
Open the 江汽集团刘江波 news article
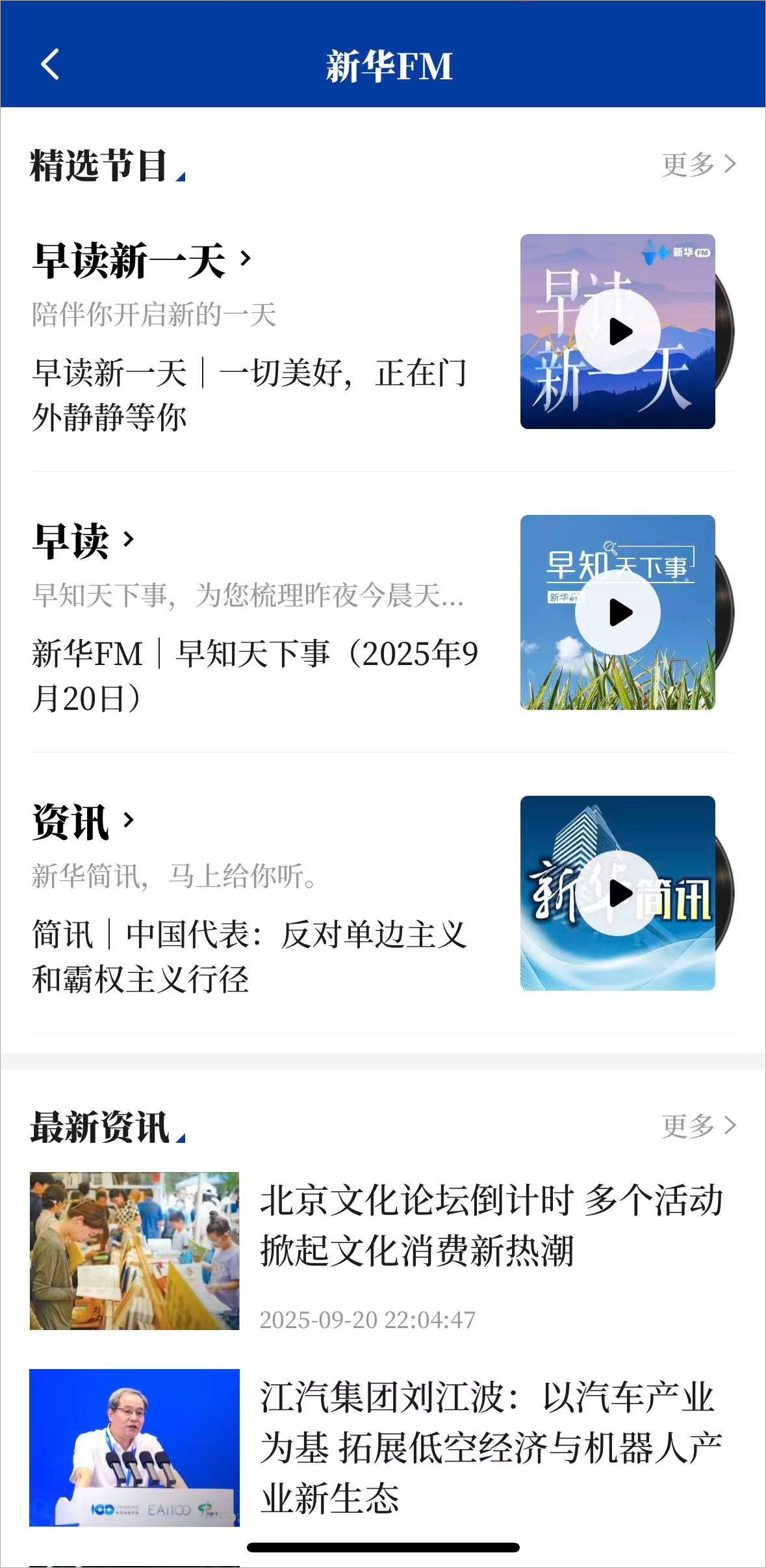point(491,1447)
